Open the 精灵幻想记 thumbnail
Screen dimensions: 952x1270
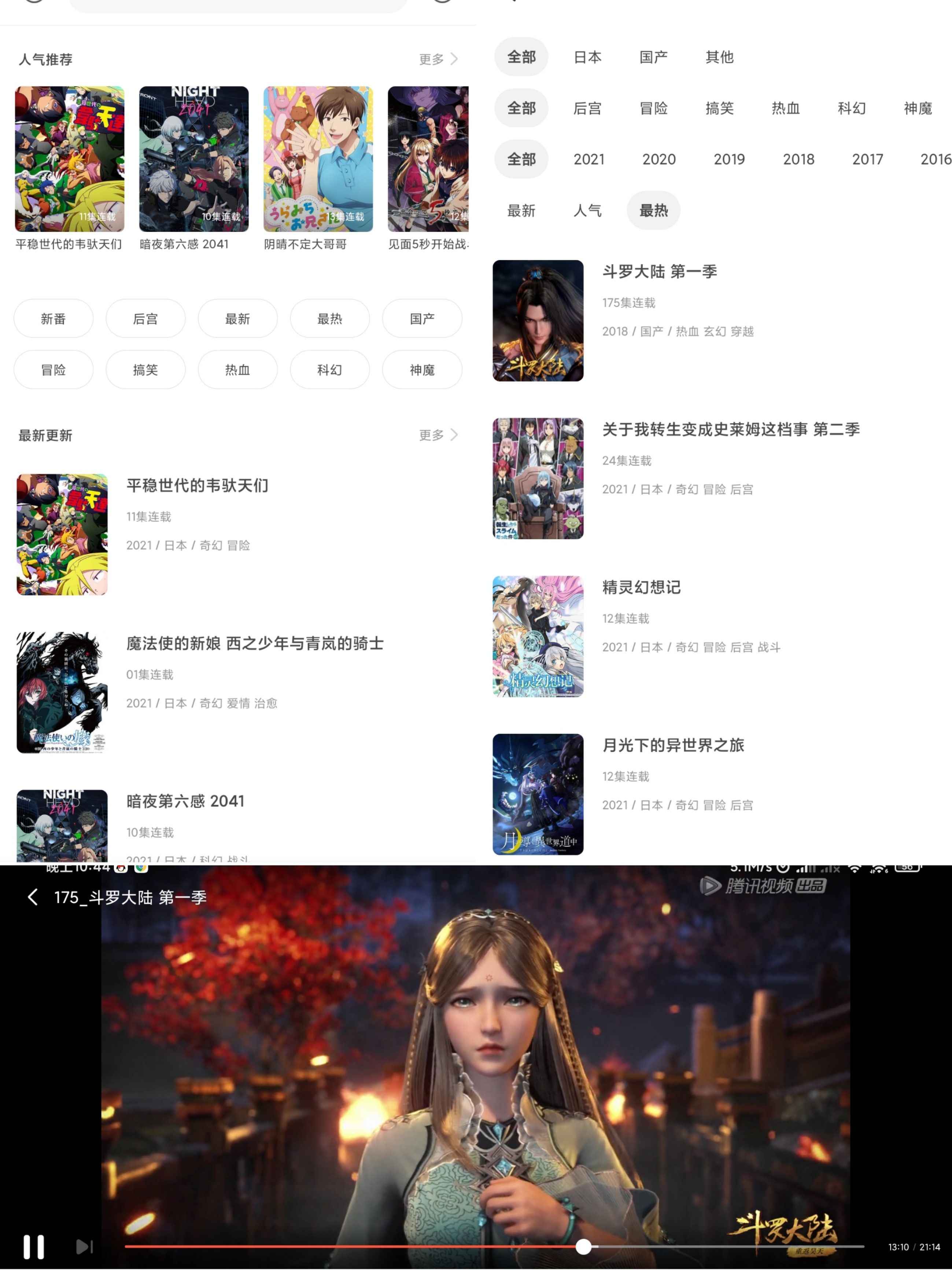tap(538, 636)
